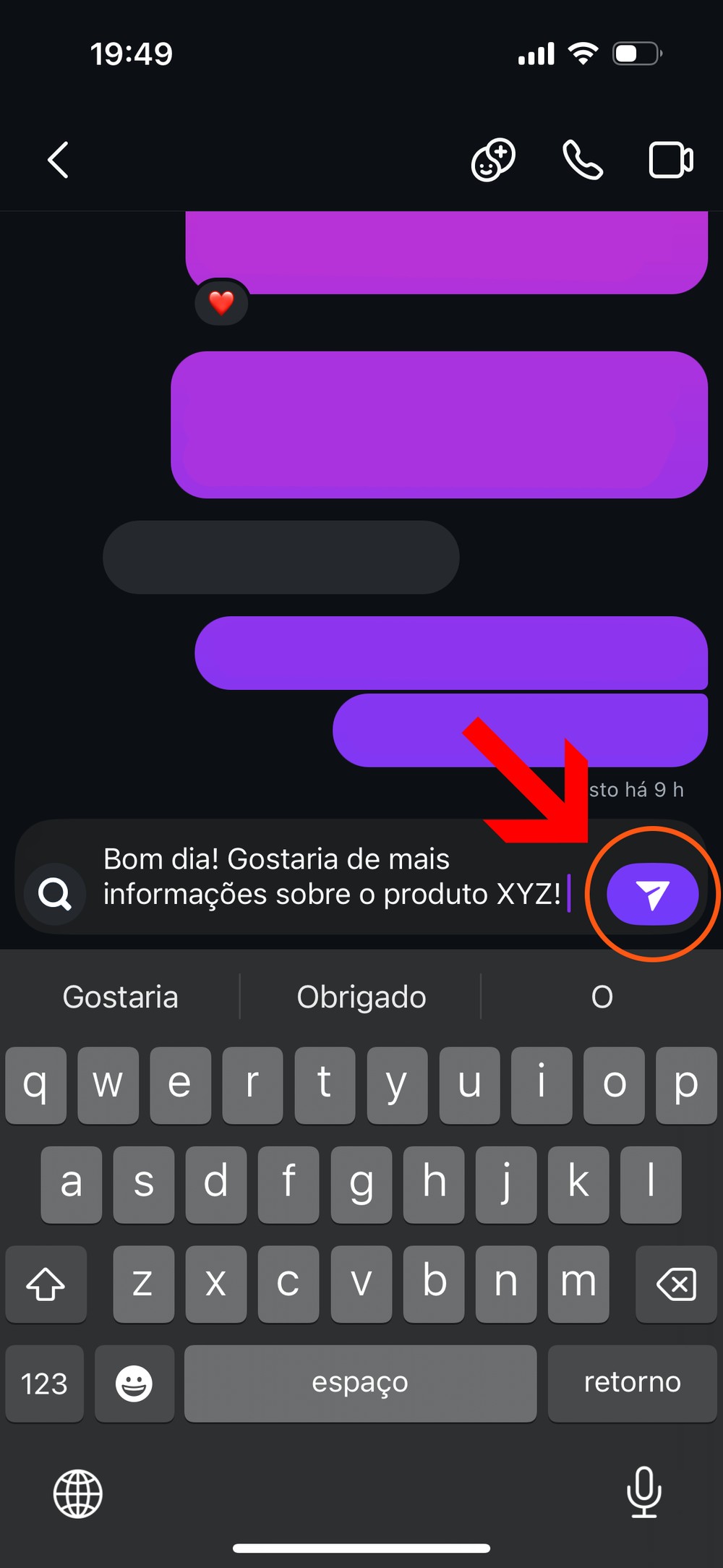Go back to the previous screen

(x=59, y=160)
